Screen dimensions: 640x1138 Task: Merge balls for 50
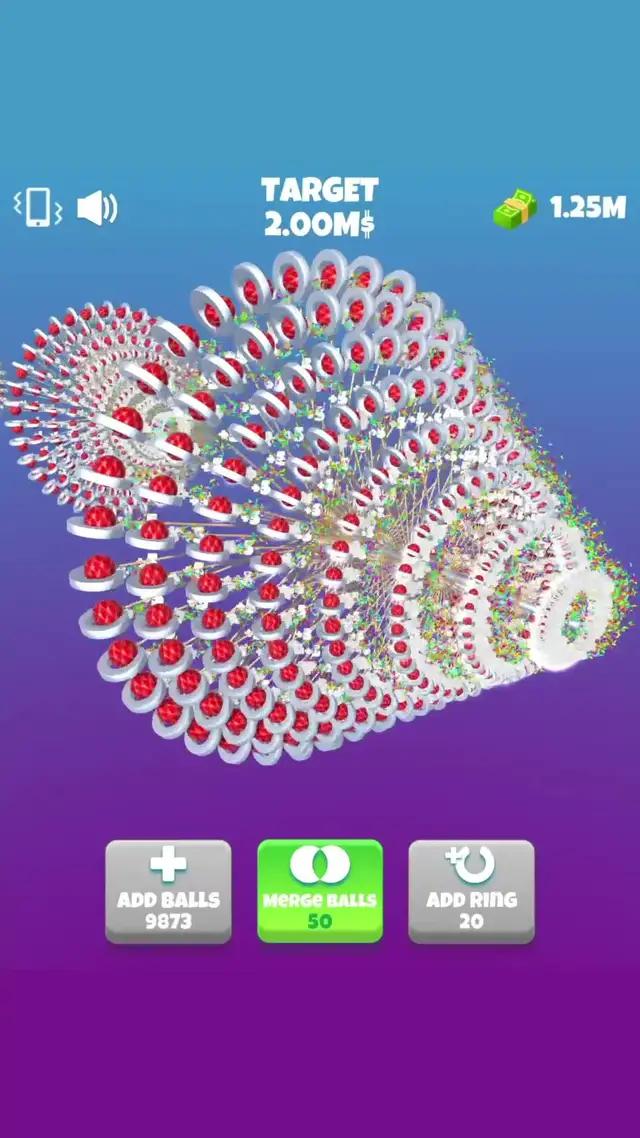click(x=320, y=891)
